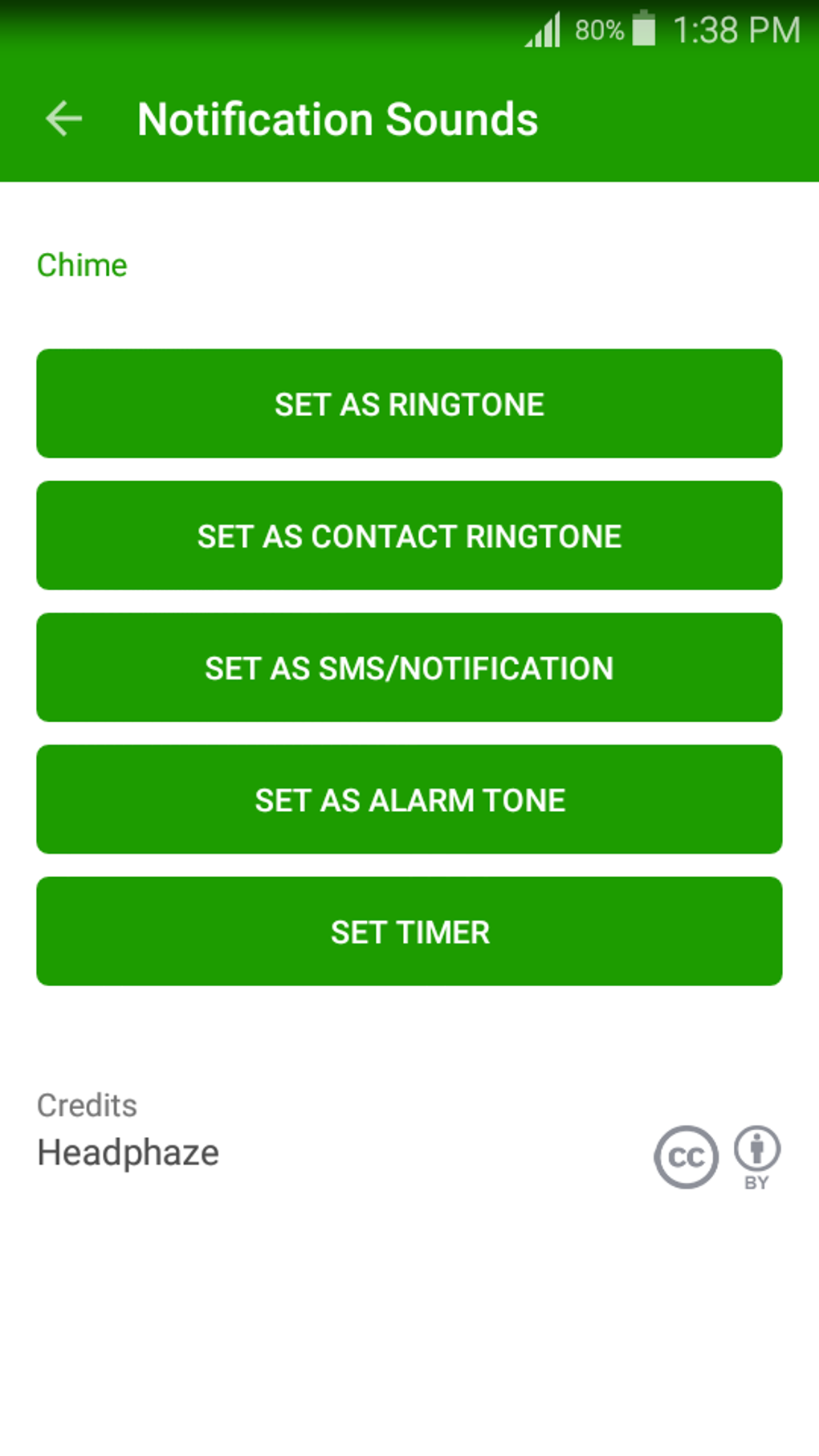Go back using the header arrow
Viewport: 819px width, 1456px height.
click(x=64, y=120)
